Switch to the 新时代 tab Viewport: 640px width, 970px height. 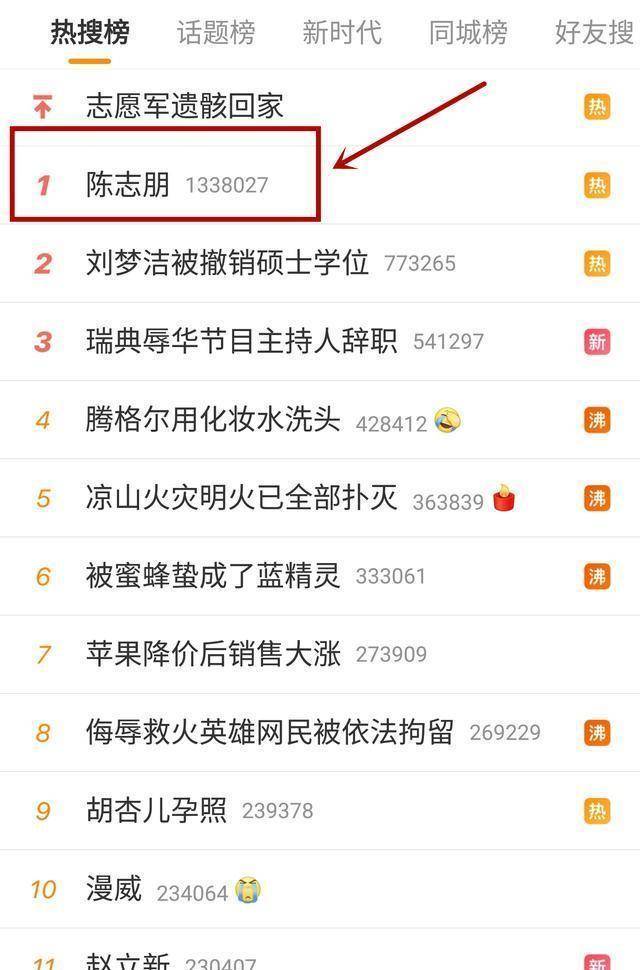[342, 33]
